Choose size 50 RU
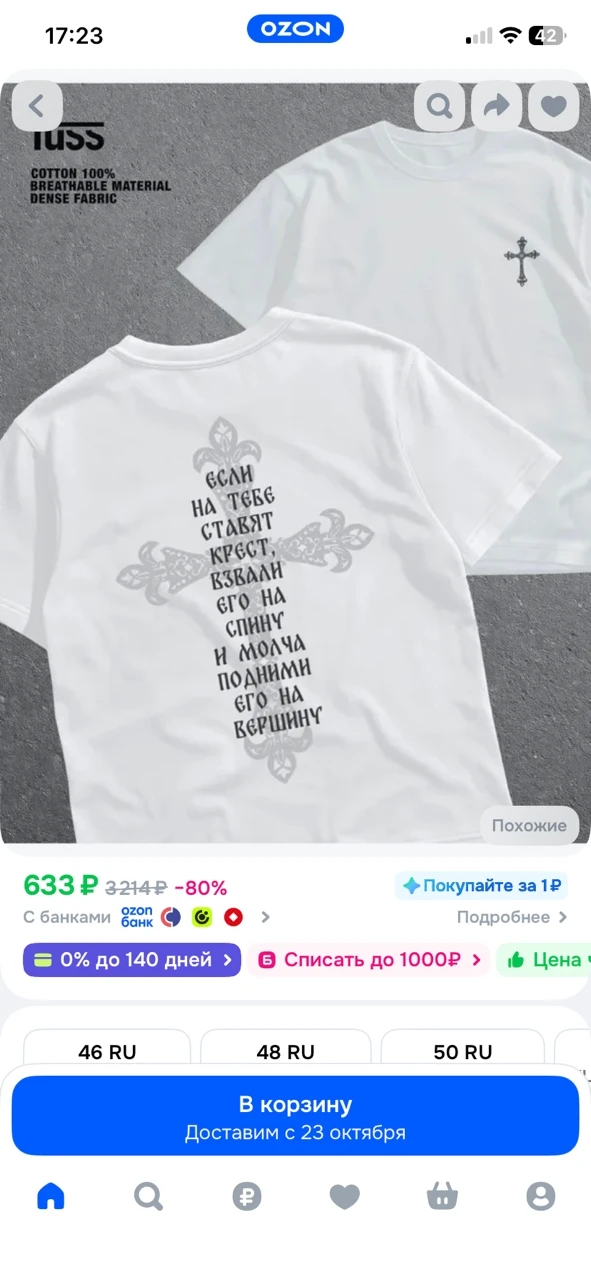Viewport: 591px width, 1280px height. pyautogui.click(x=463, y=1051)
